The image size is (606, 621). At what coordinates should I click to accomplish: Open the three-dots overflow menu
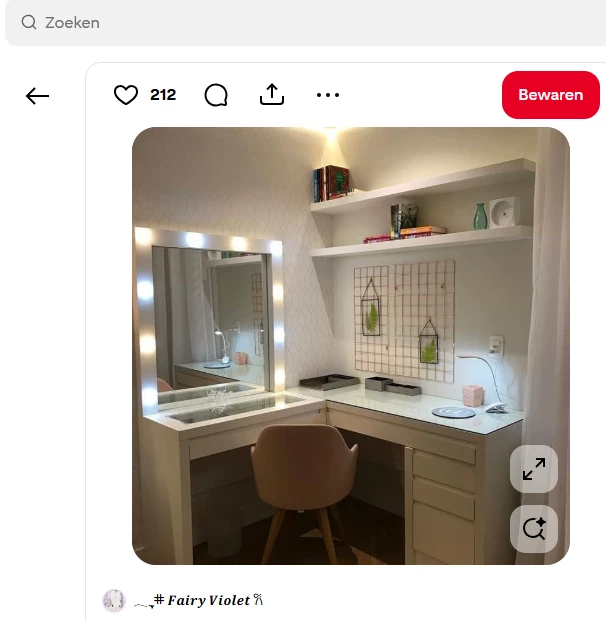click(328, 95)
